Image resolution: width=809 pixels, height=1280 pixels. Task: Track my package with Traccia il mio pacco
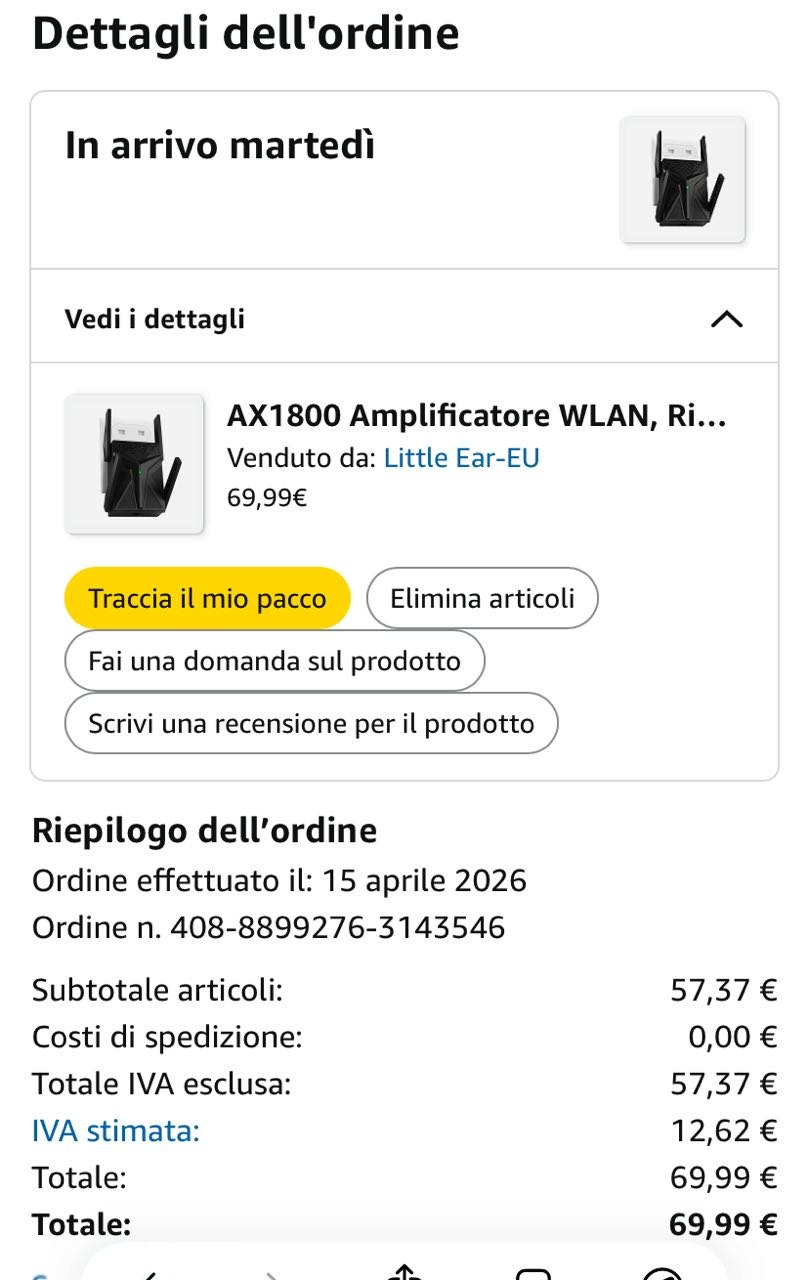[x=207, y=599]
